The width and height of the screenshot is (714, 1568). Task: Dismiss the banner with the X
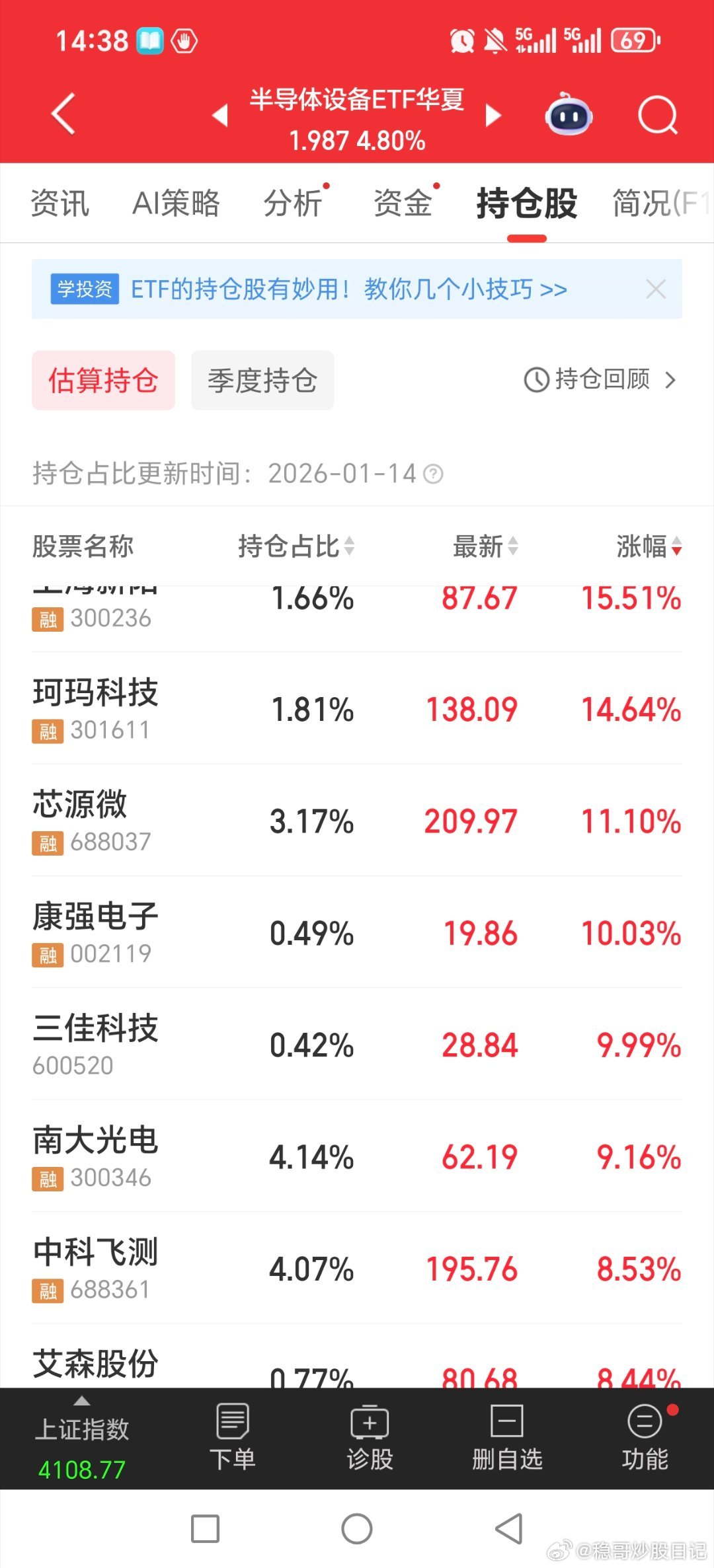coord(655,289)
